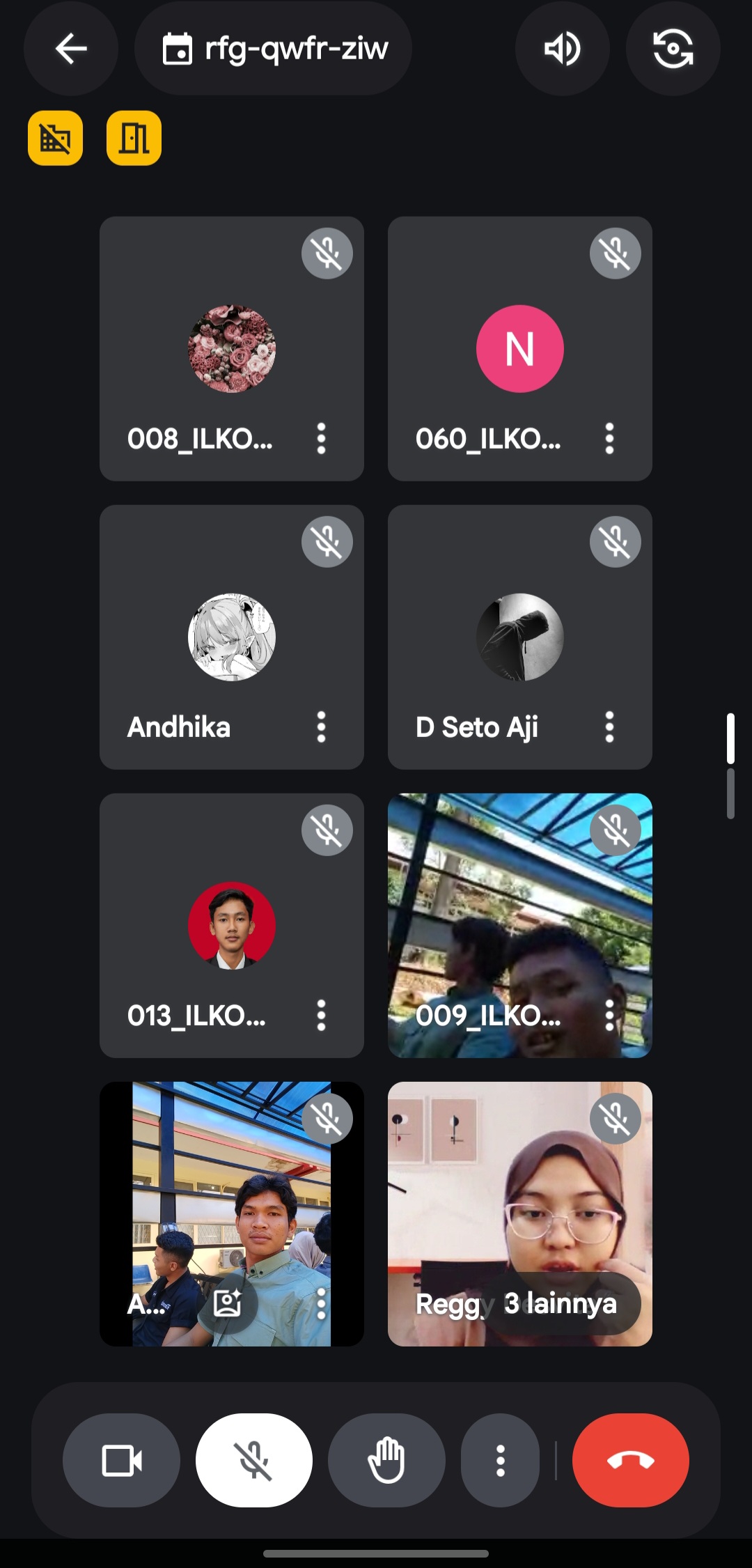Tap the yellow door indicator icon

[x=134, y=138]
